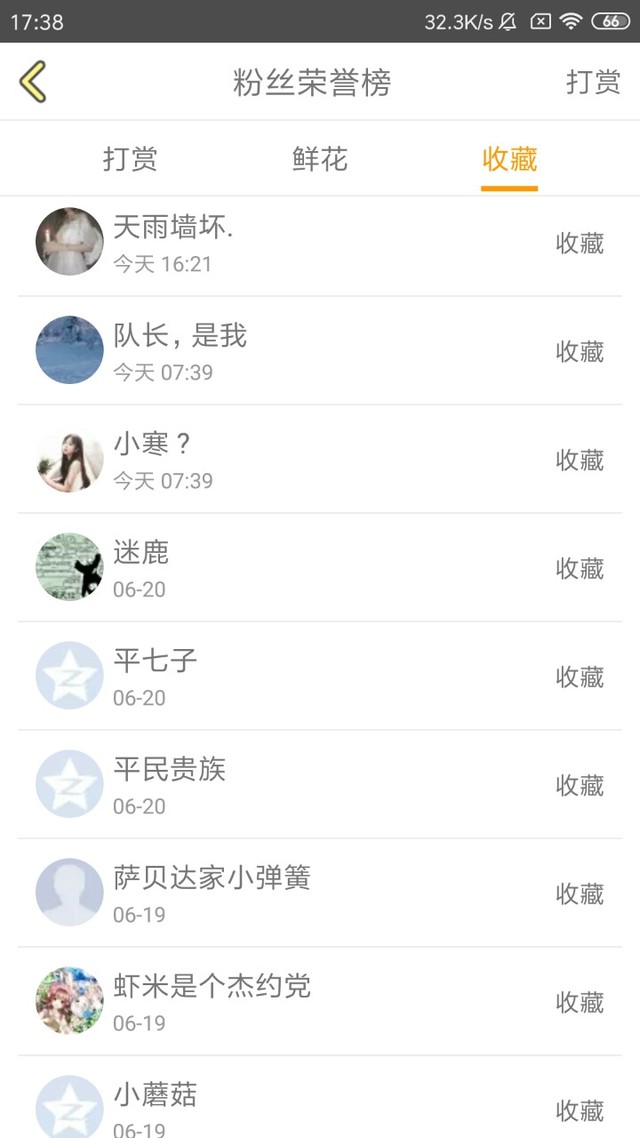View the fan entry 小蘑菇
The image size is (640, 1138).
coord(320,1105)
